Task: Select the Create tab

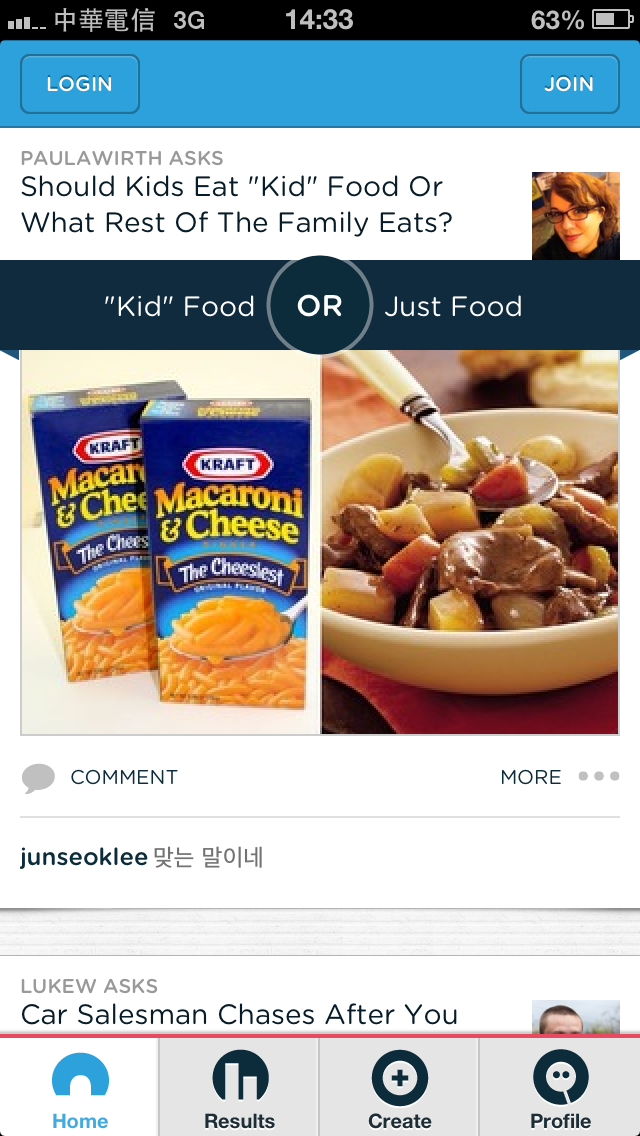Action: pyautogui.click(x=399, y=1088)
